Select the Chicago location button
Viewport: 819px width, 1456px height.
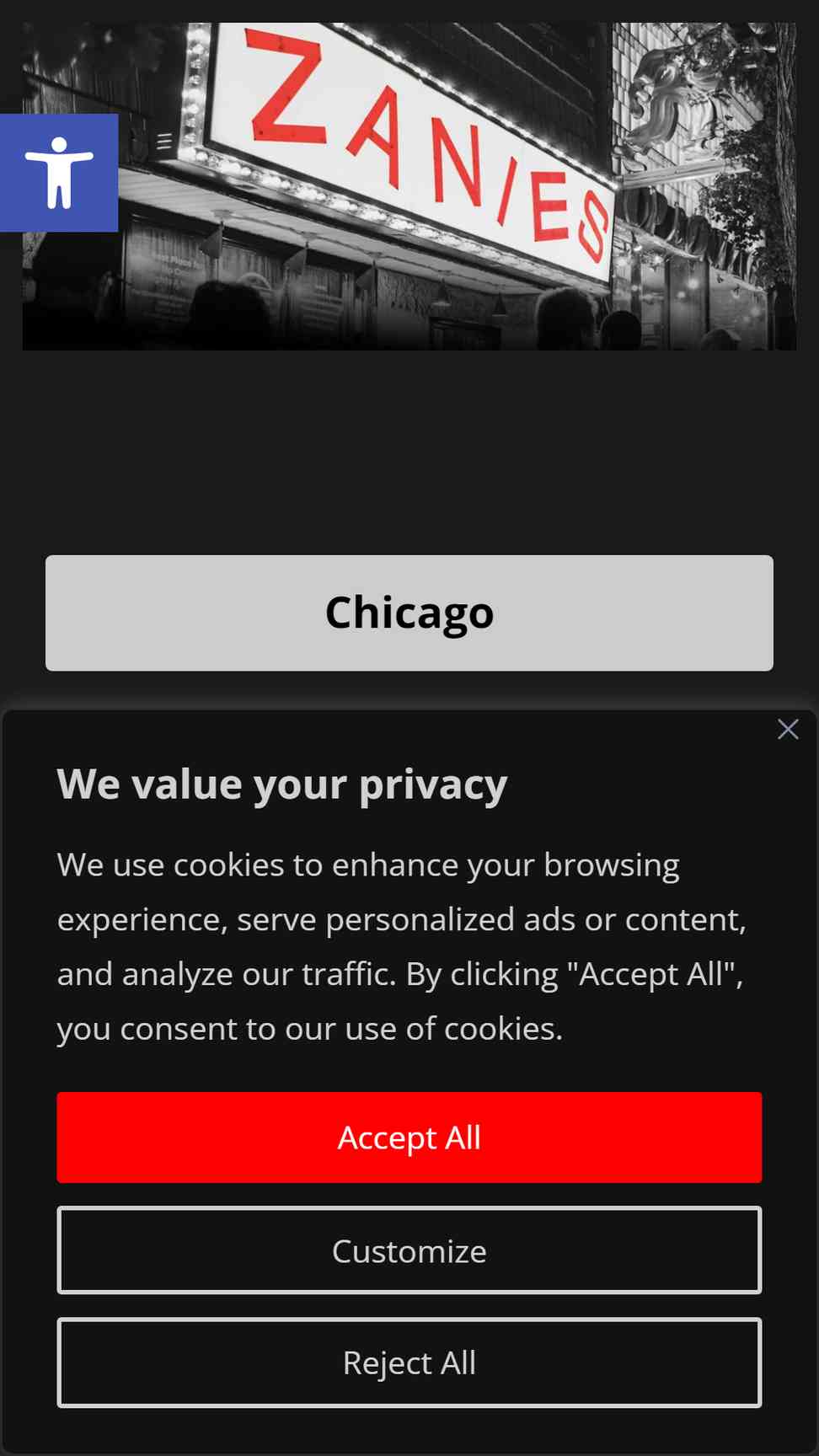pyautogui.click(x=409, y=613)
